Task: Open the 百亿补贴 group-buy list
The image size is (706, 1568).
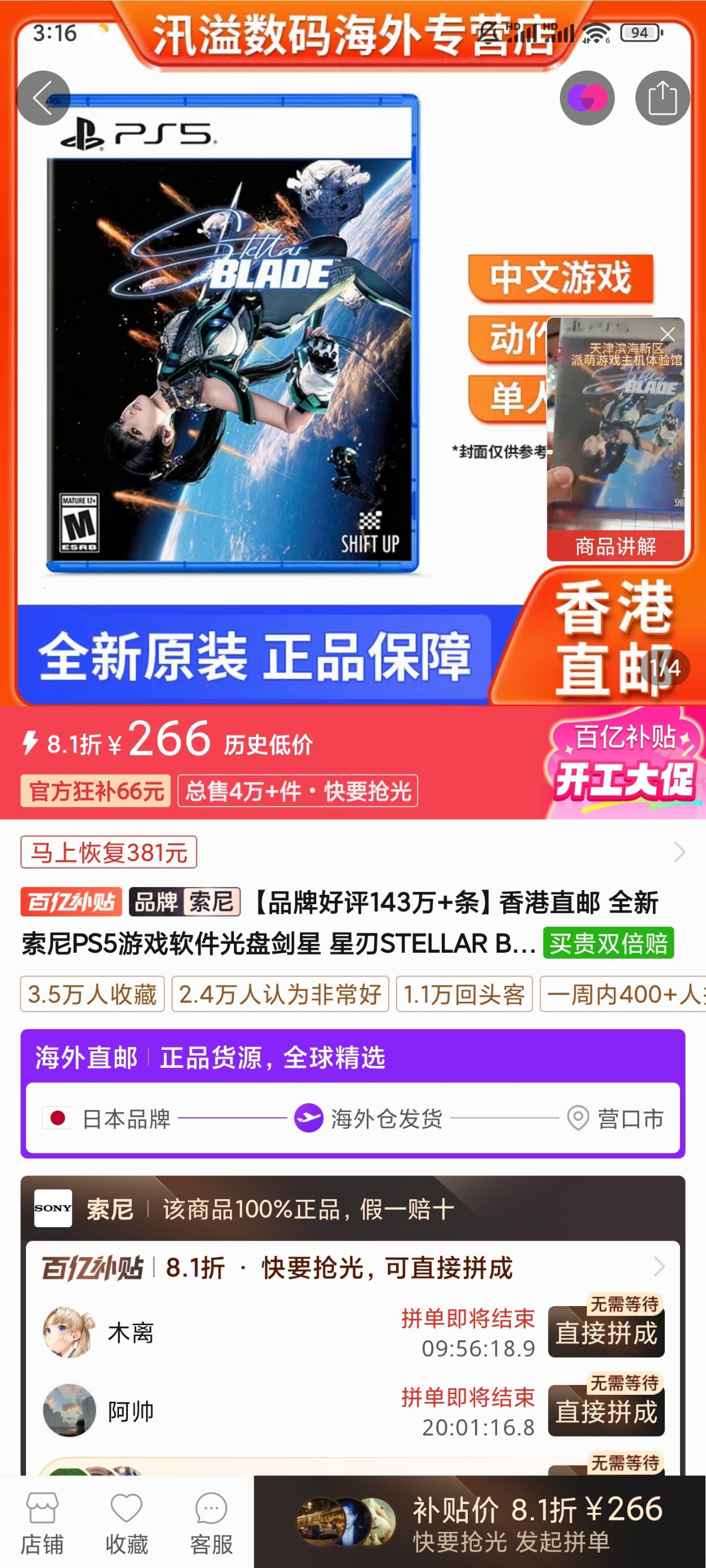Action: (352, 1268)
